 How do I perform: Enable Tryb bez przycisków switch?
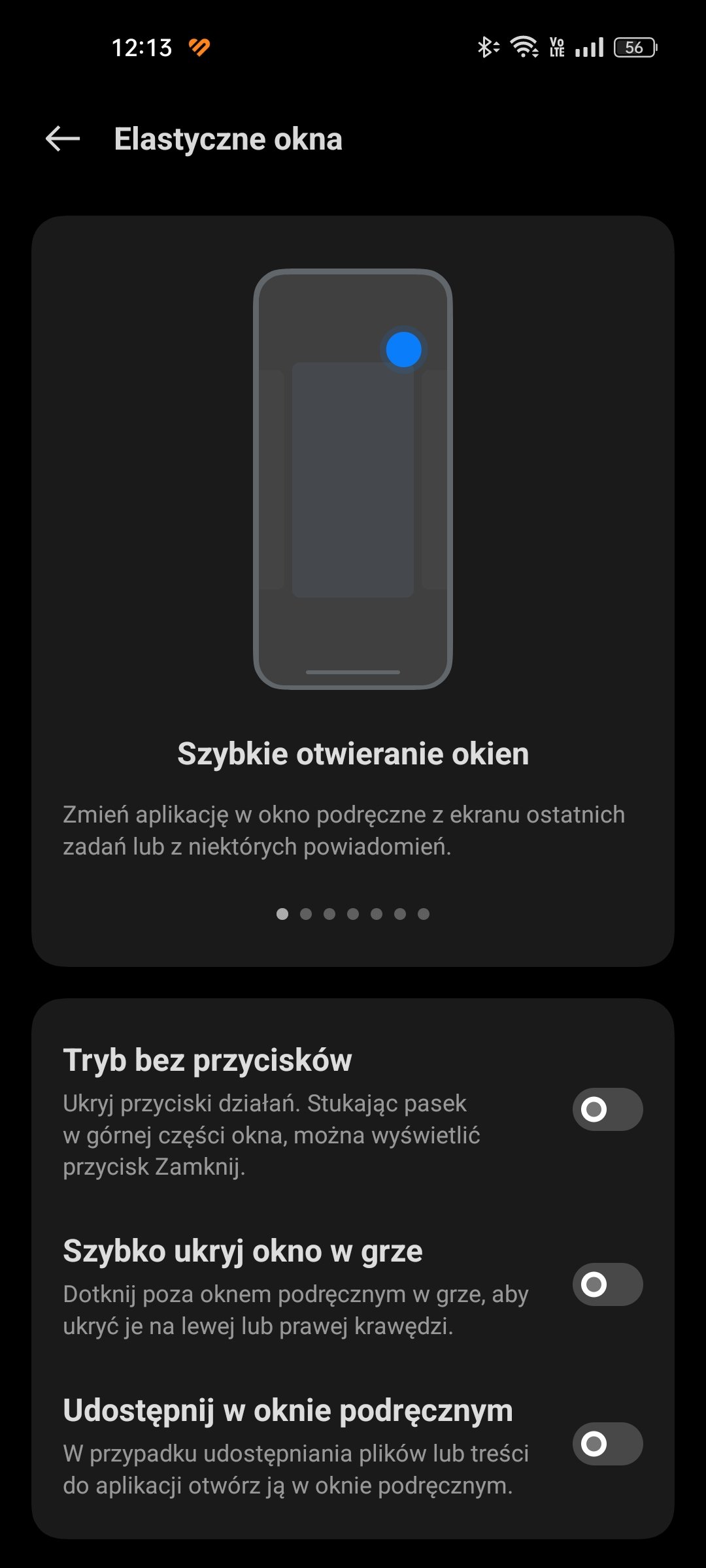(x=607, y=1109)
